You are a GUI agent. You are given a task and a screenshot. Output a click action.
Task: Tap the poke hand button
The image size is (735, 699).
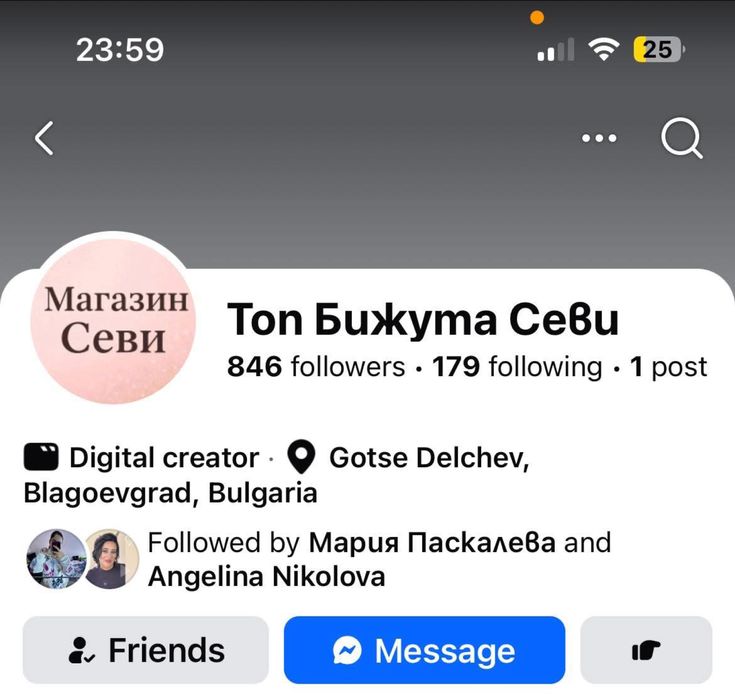click(x=646, y=651)
